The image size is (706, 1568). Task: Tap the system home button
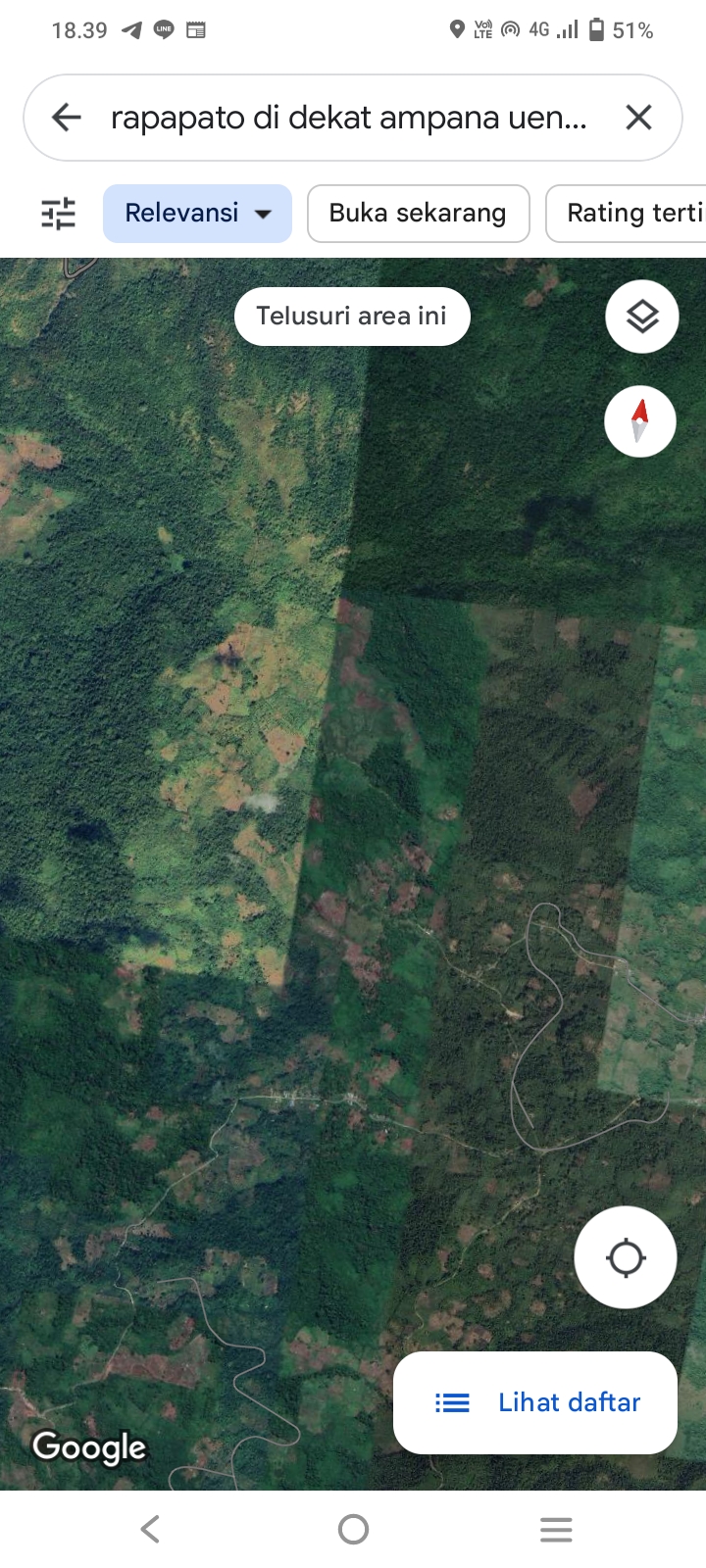pyautogui.click(x=353, y=1529)
